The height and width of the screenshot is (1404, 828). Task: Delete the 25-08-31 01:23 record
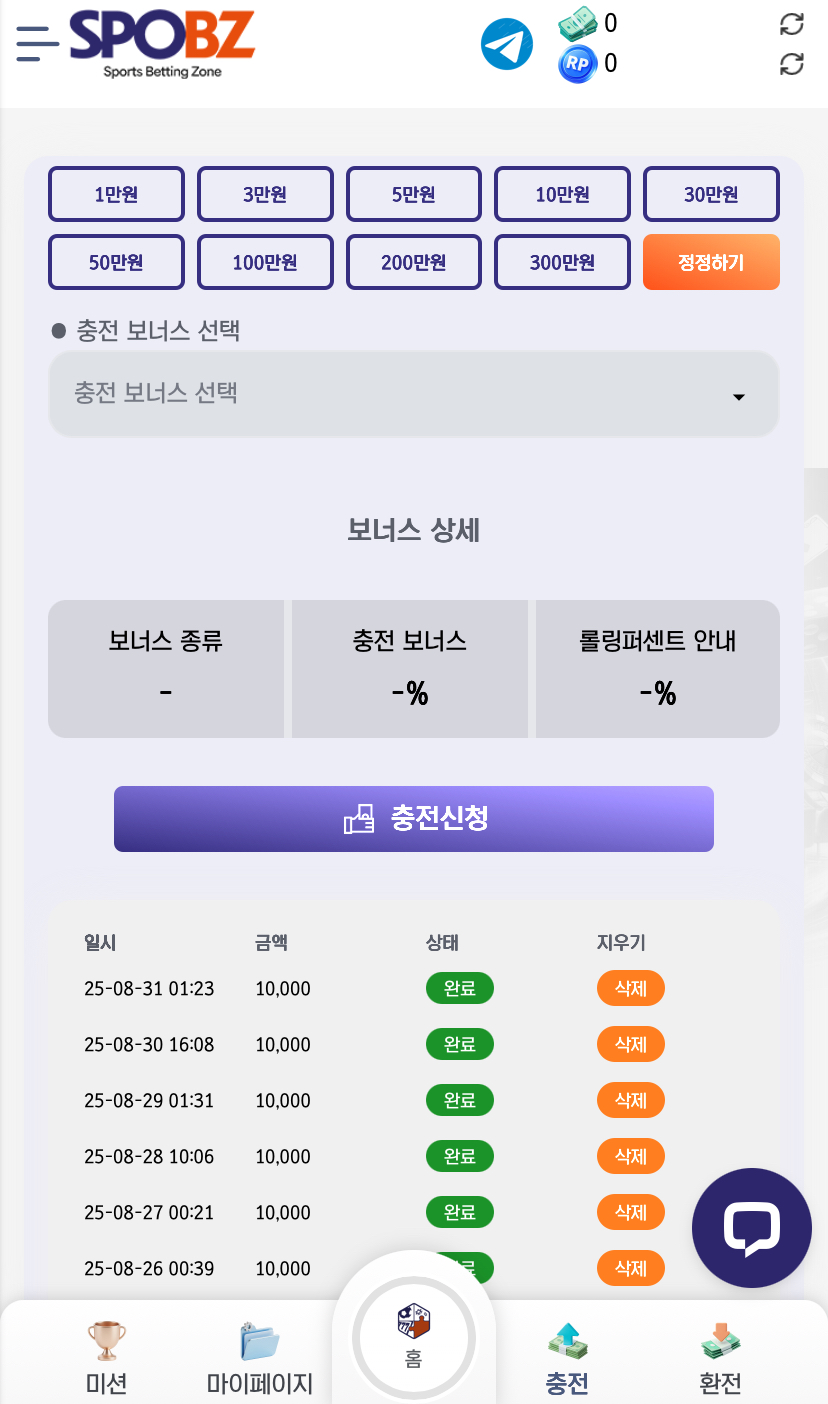click(631, 989)
